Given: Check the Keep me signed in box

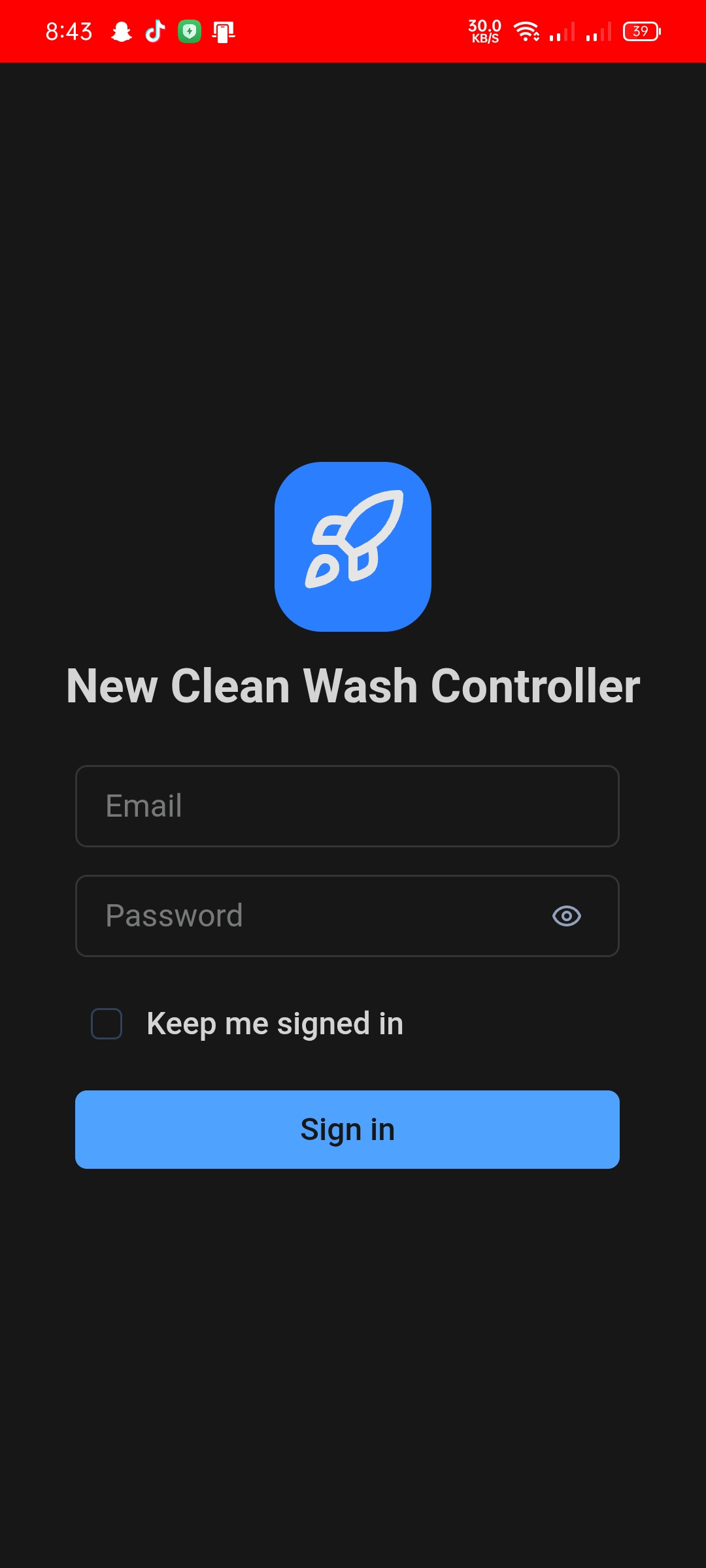Looking at the screenshot, I should coord(107,1024).
